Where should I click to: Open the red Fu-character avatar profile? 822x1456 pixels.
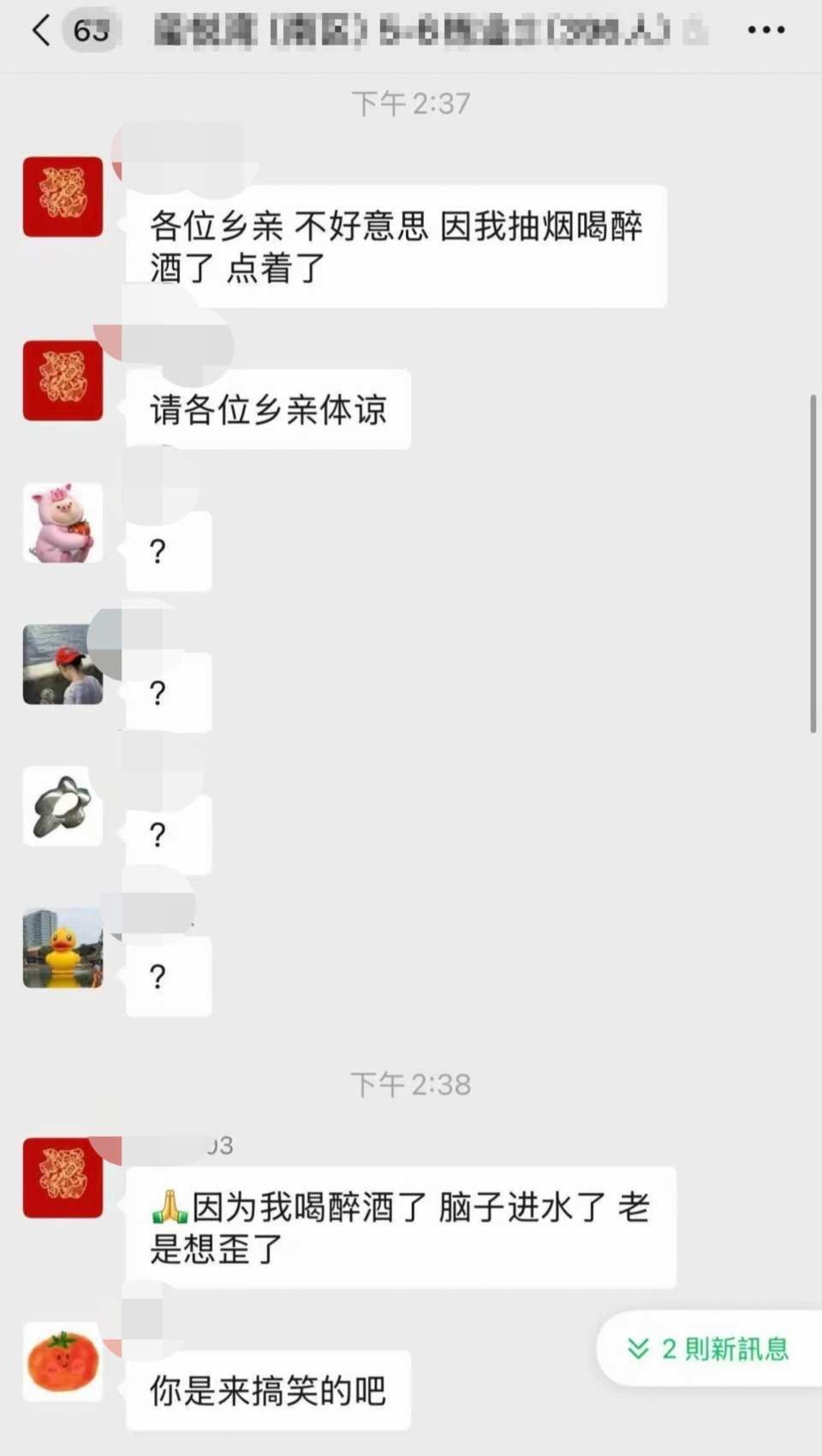[63, 195]
